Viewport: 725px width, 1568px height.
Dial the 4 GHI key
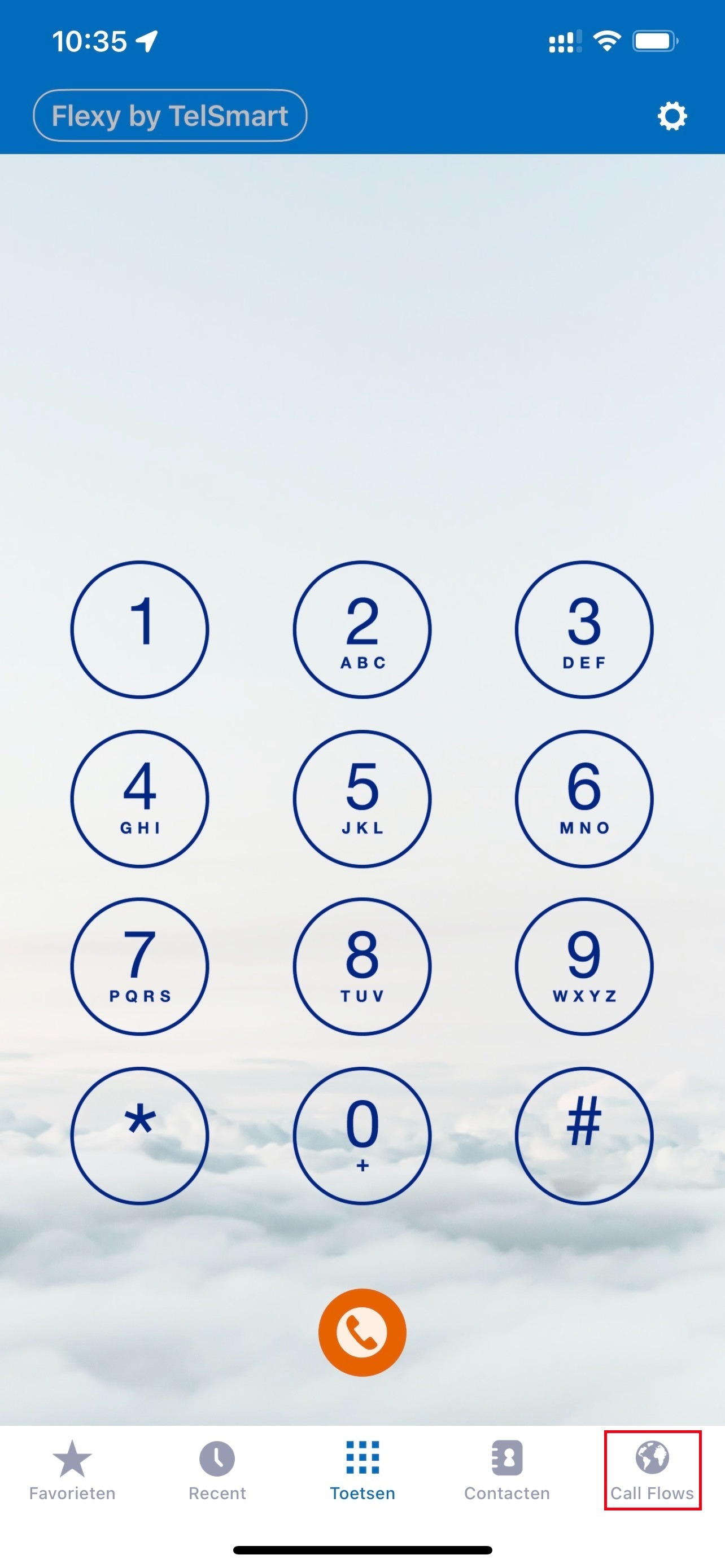pyautogui.click(x=140, y=798)
